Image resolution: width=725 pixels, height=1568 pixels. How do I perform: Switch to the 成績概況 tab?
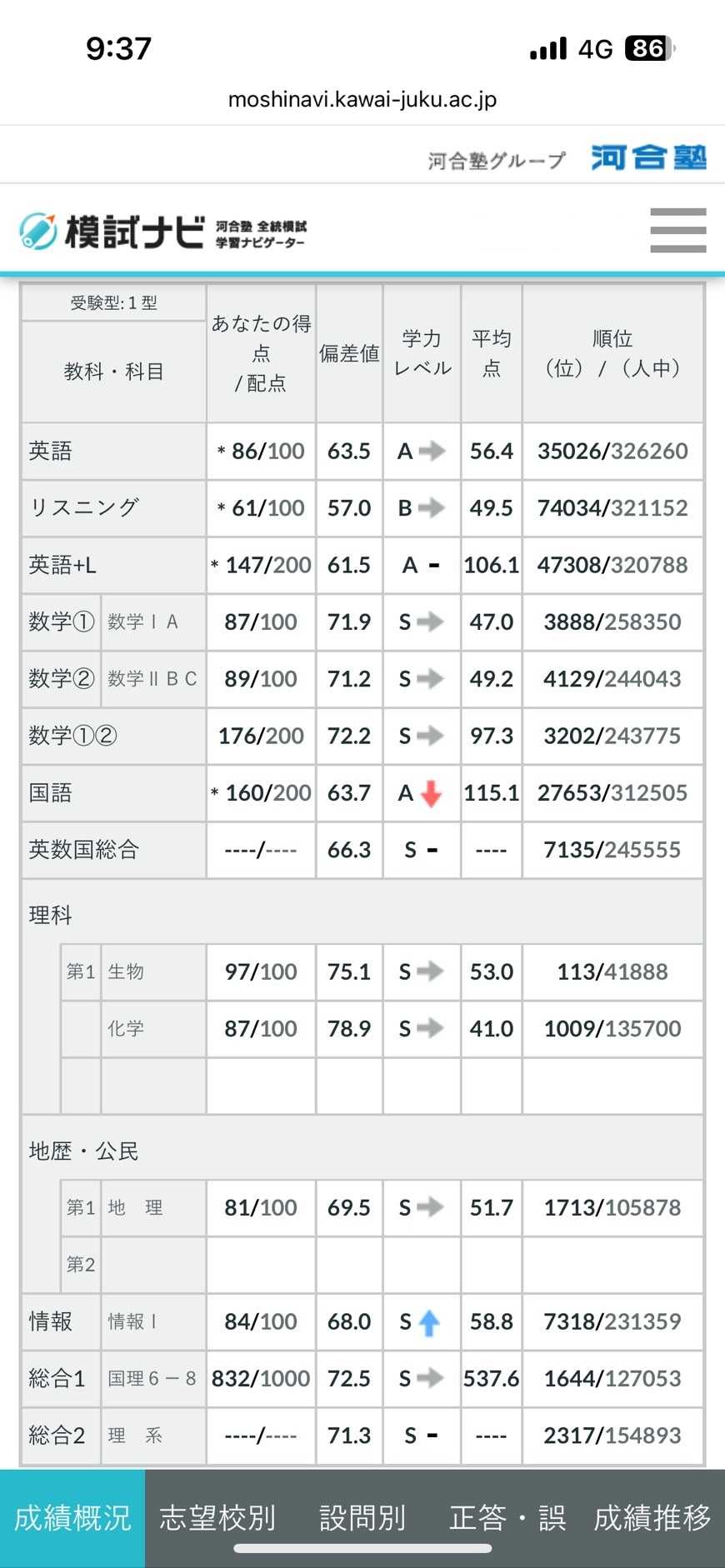[72, 1518]
